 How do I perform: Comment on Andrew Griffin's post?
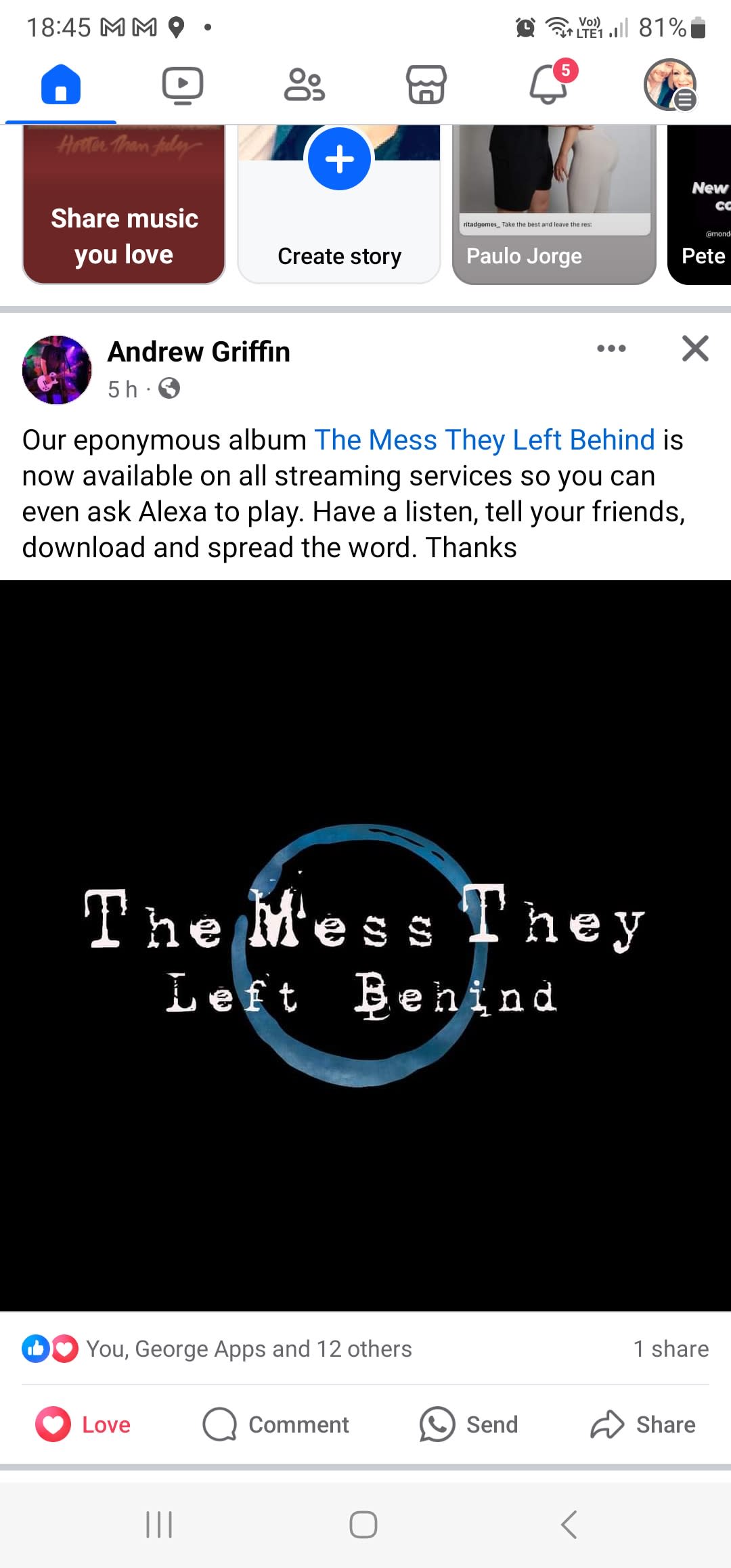coord(276,1424)
